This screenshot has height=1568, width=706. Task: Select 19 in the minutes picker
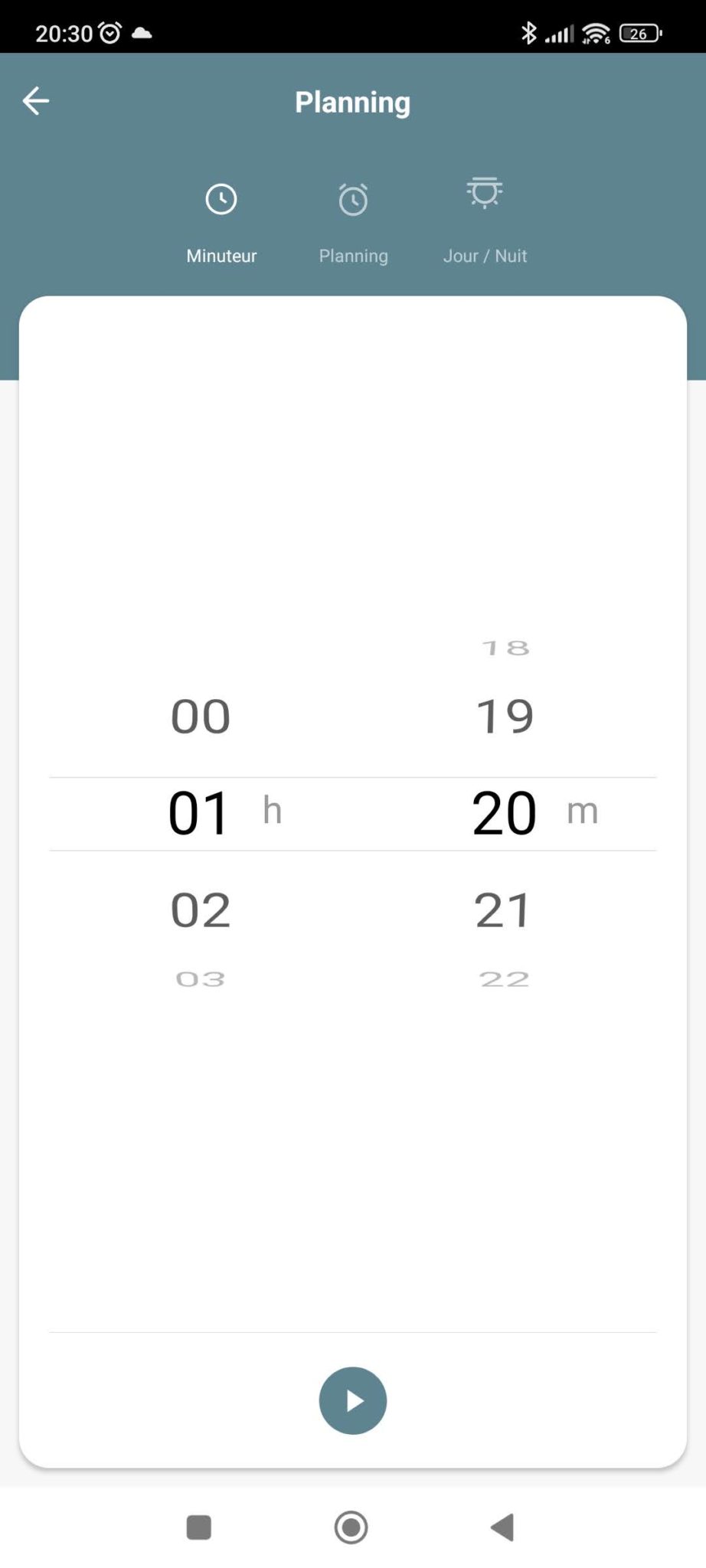(504, 717)
